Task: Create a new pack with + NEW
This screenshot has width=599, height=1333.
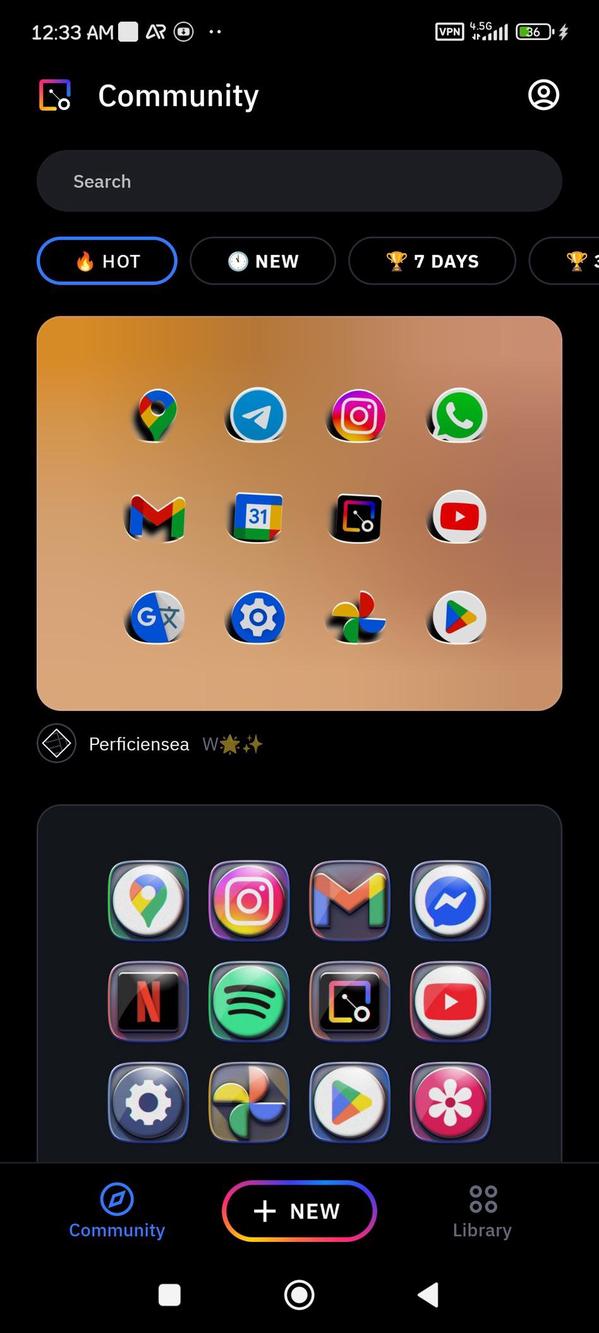Action: pyautogui.click(x=299, y=1211)
